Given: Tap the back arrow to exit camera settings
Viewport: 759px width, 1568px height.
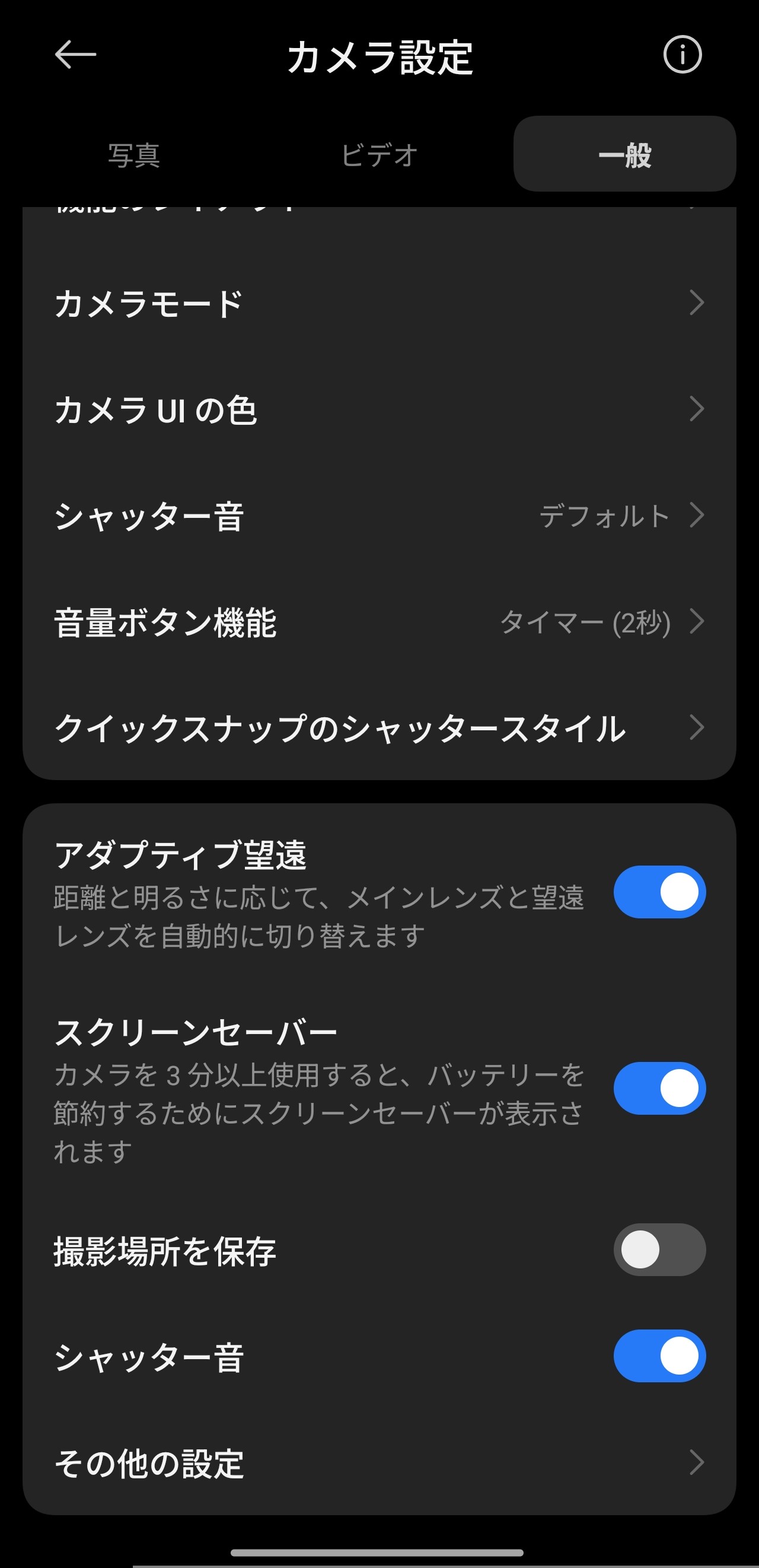Looking at the screenshot, I should click(x=74, y=55).
